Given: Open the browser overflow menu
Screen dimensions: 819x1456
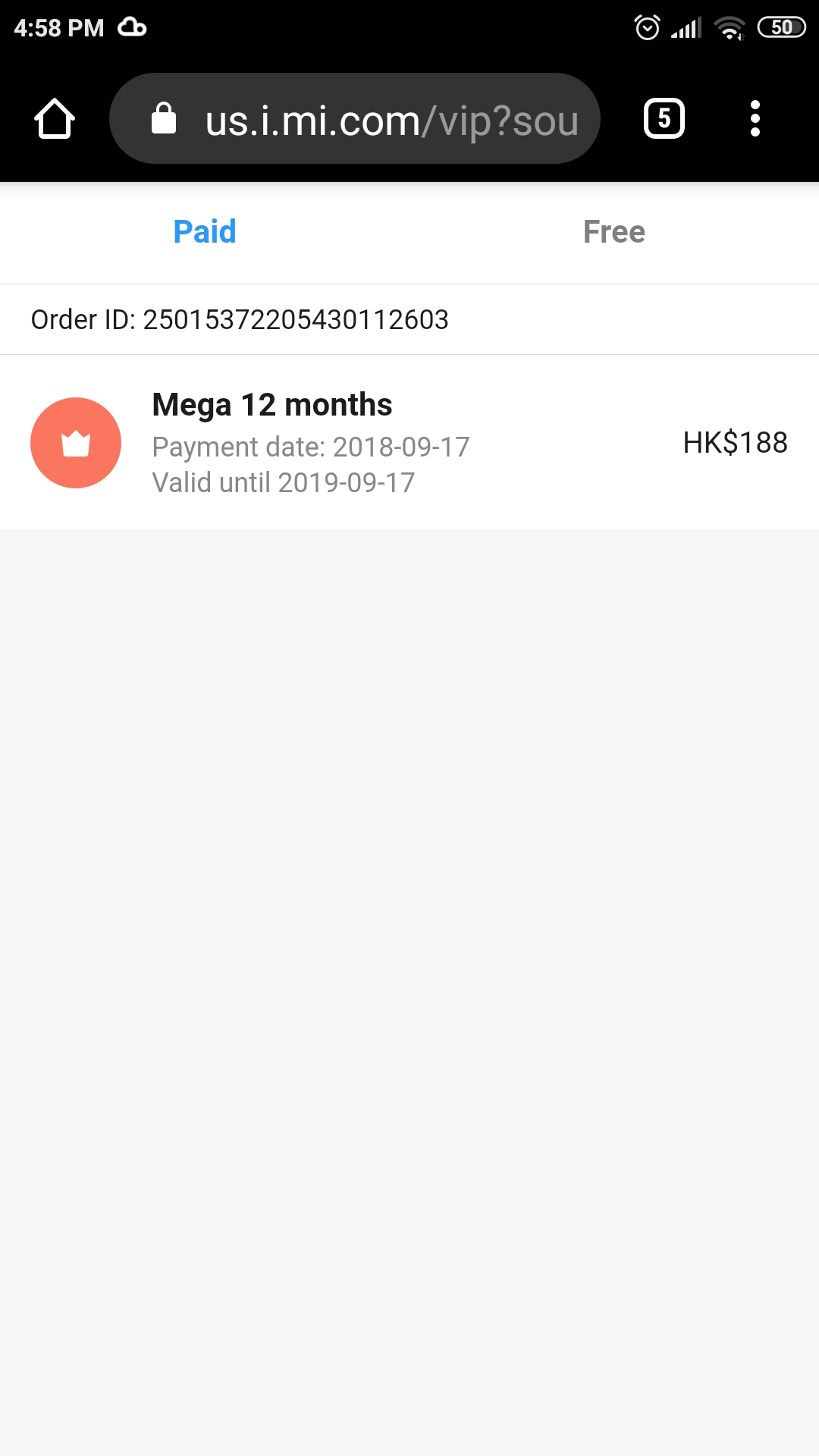Looking at the screenshot, I should 755,118.
